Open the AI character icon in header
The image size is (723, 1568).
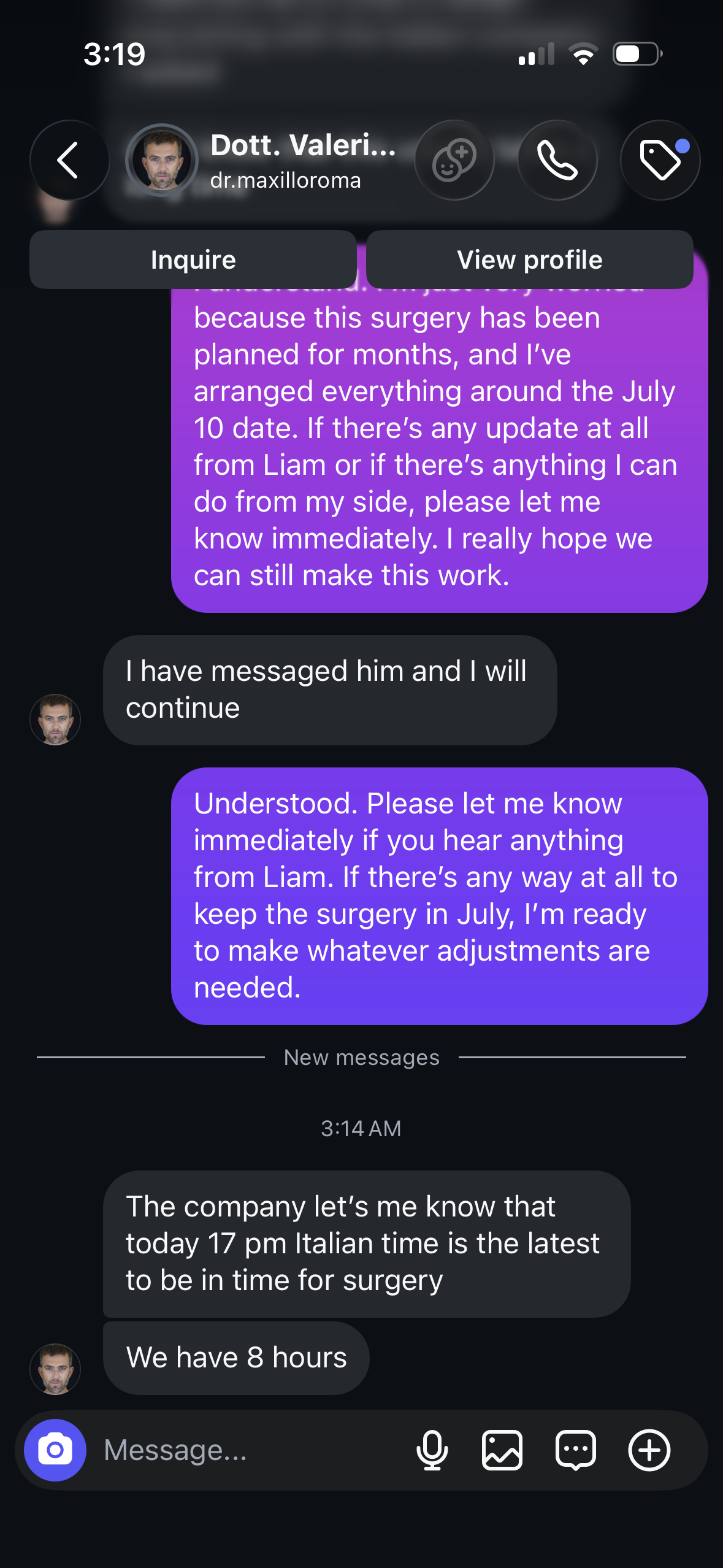pos(454,160)
